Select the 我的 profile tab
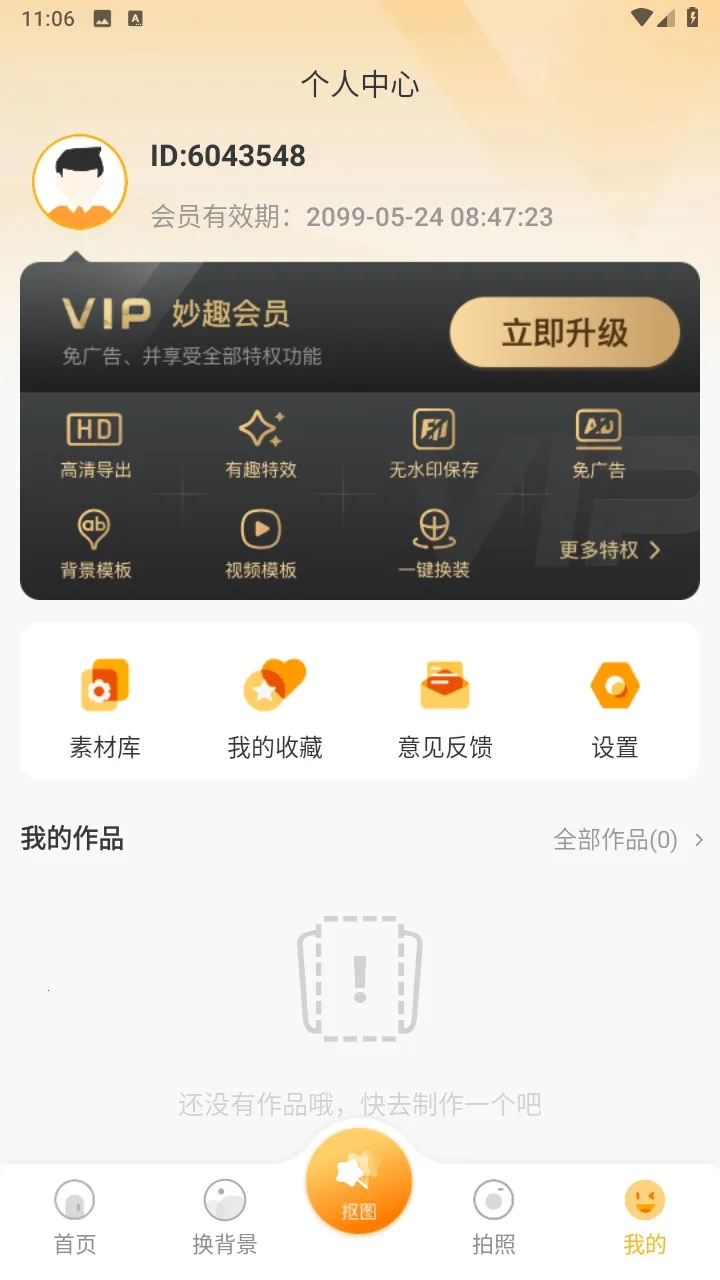The height and width of the screenshot is (1280, 720). click(644, 1216)
